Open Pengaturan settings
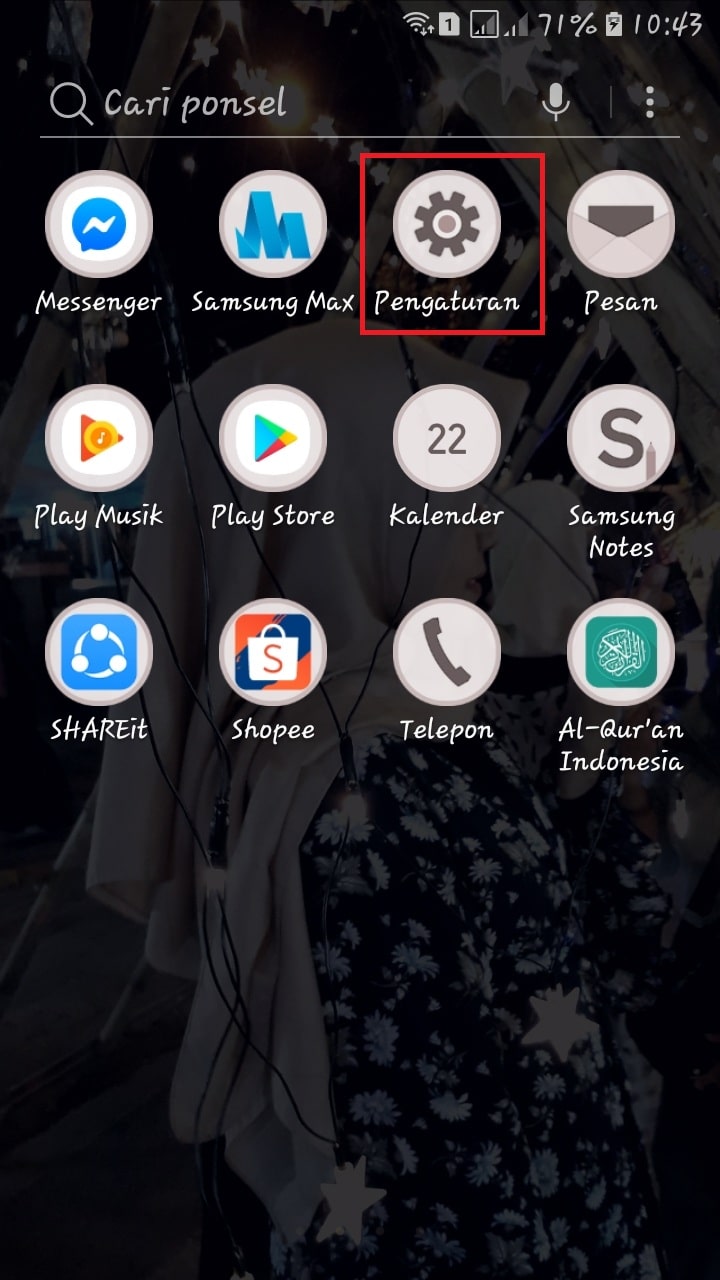Viewport: 720px width, 1280px height. pos(447,224)
